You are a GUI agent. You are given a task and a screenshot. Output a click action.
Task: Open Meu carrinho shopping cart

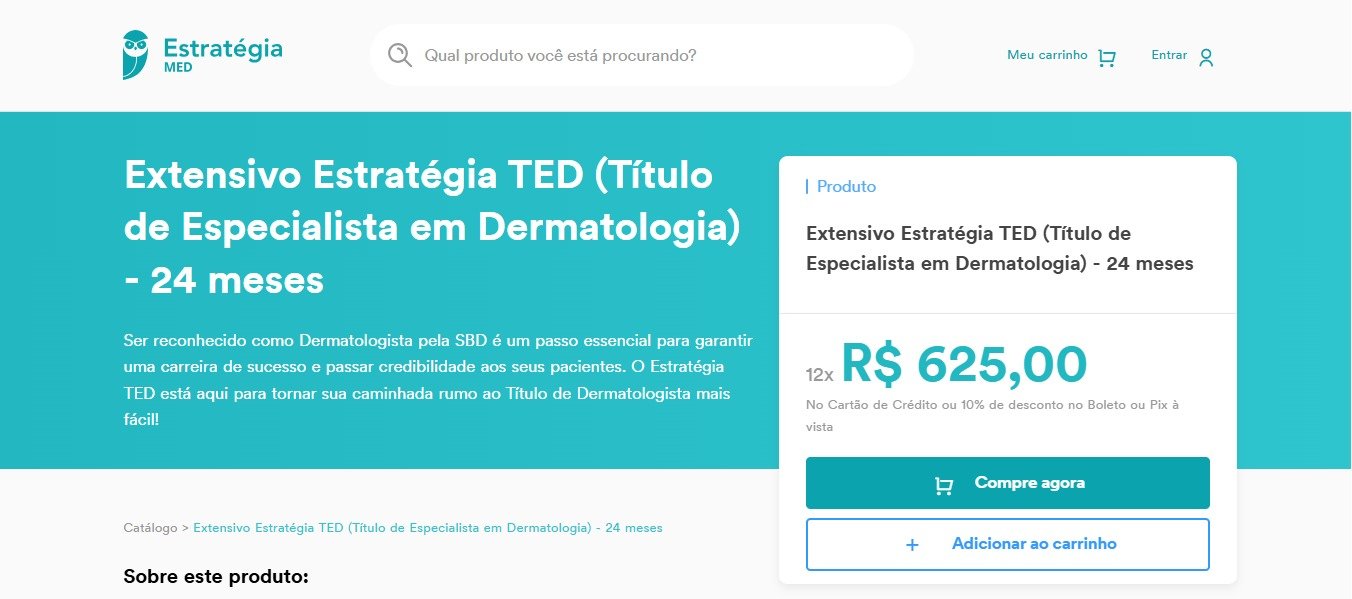1061,56
